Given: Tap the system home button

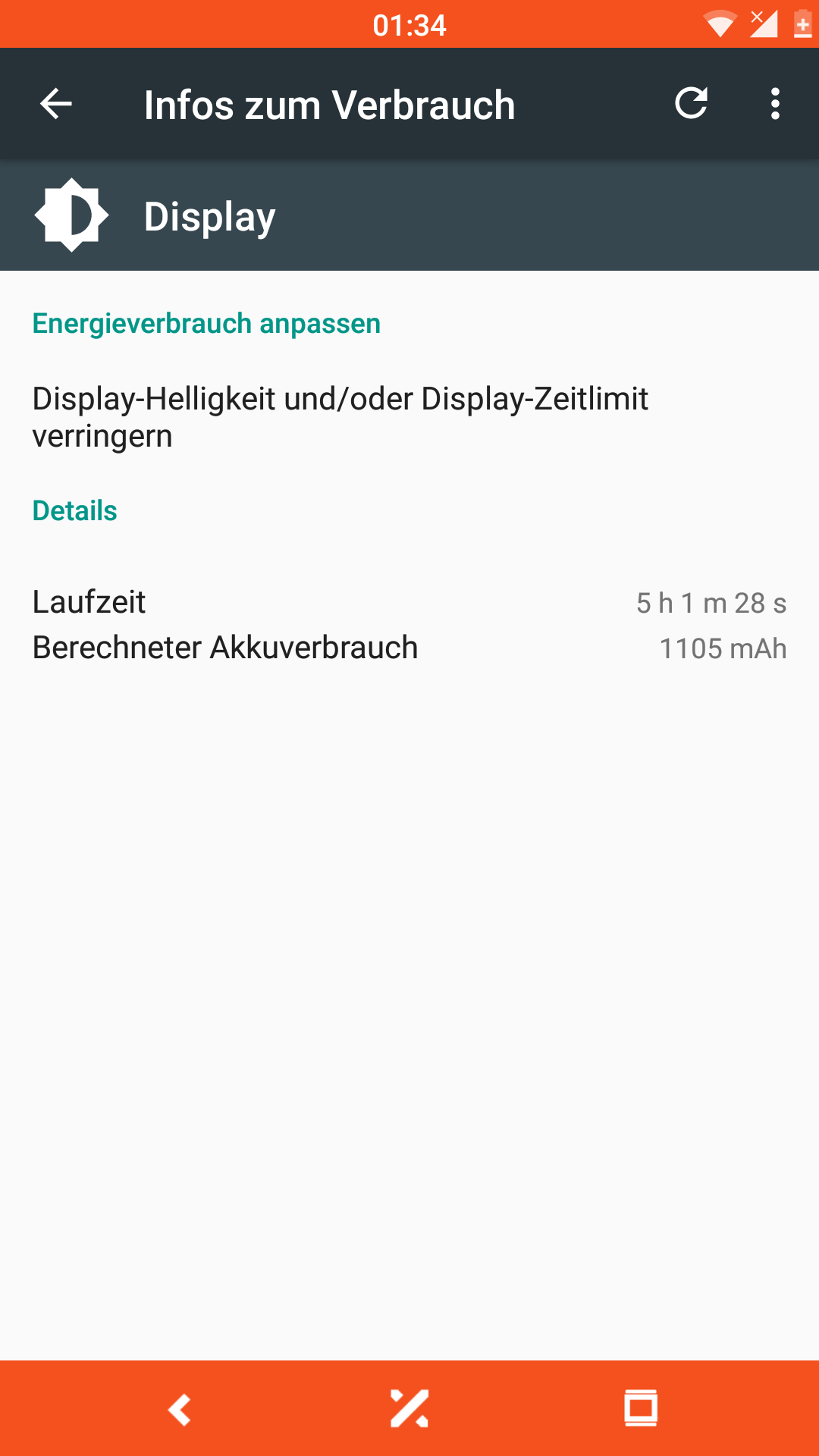Looking at the screenshot, I should point(409,1409).
